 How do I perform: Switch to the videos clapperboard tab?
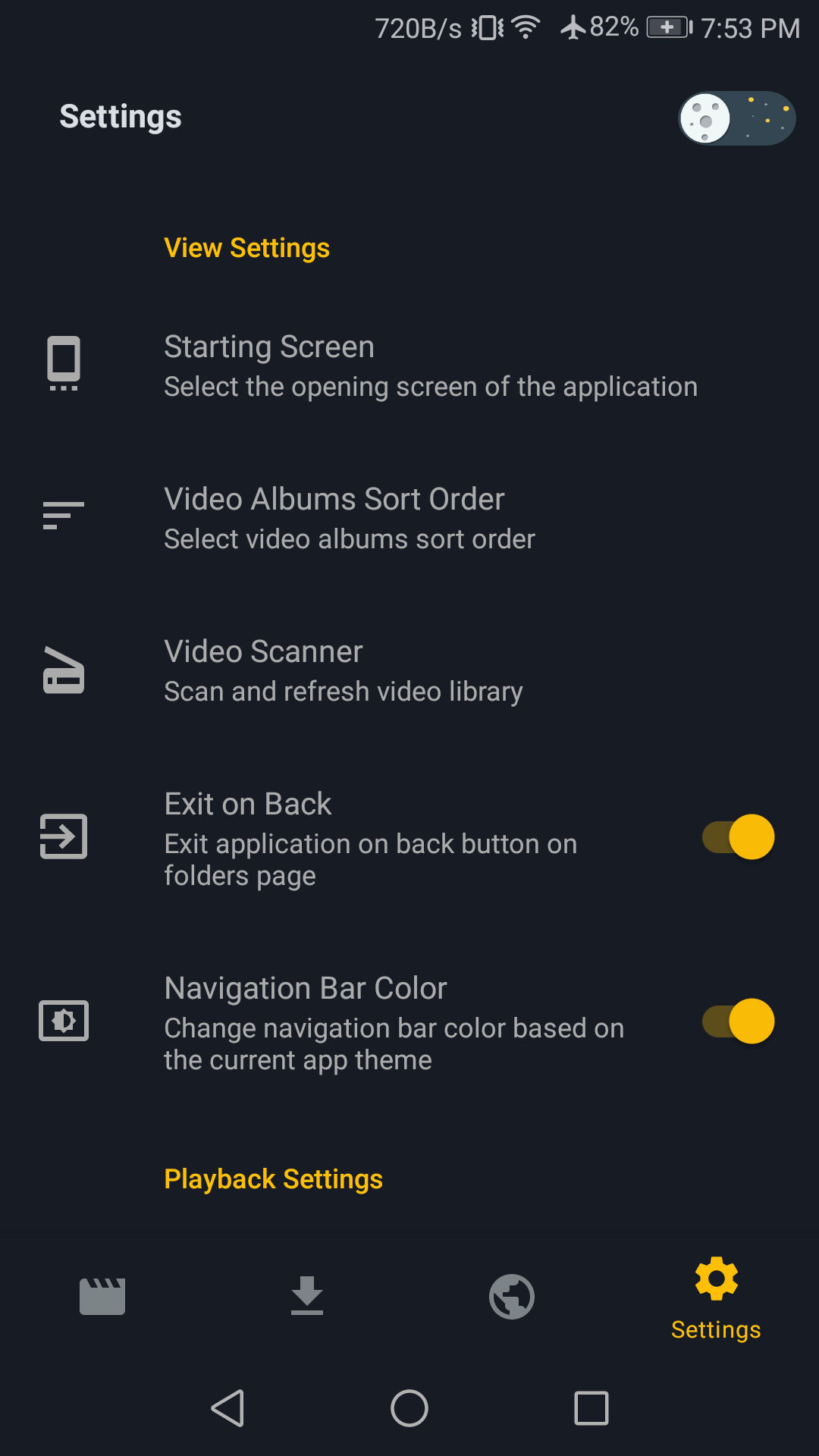(102, 1297)
